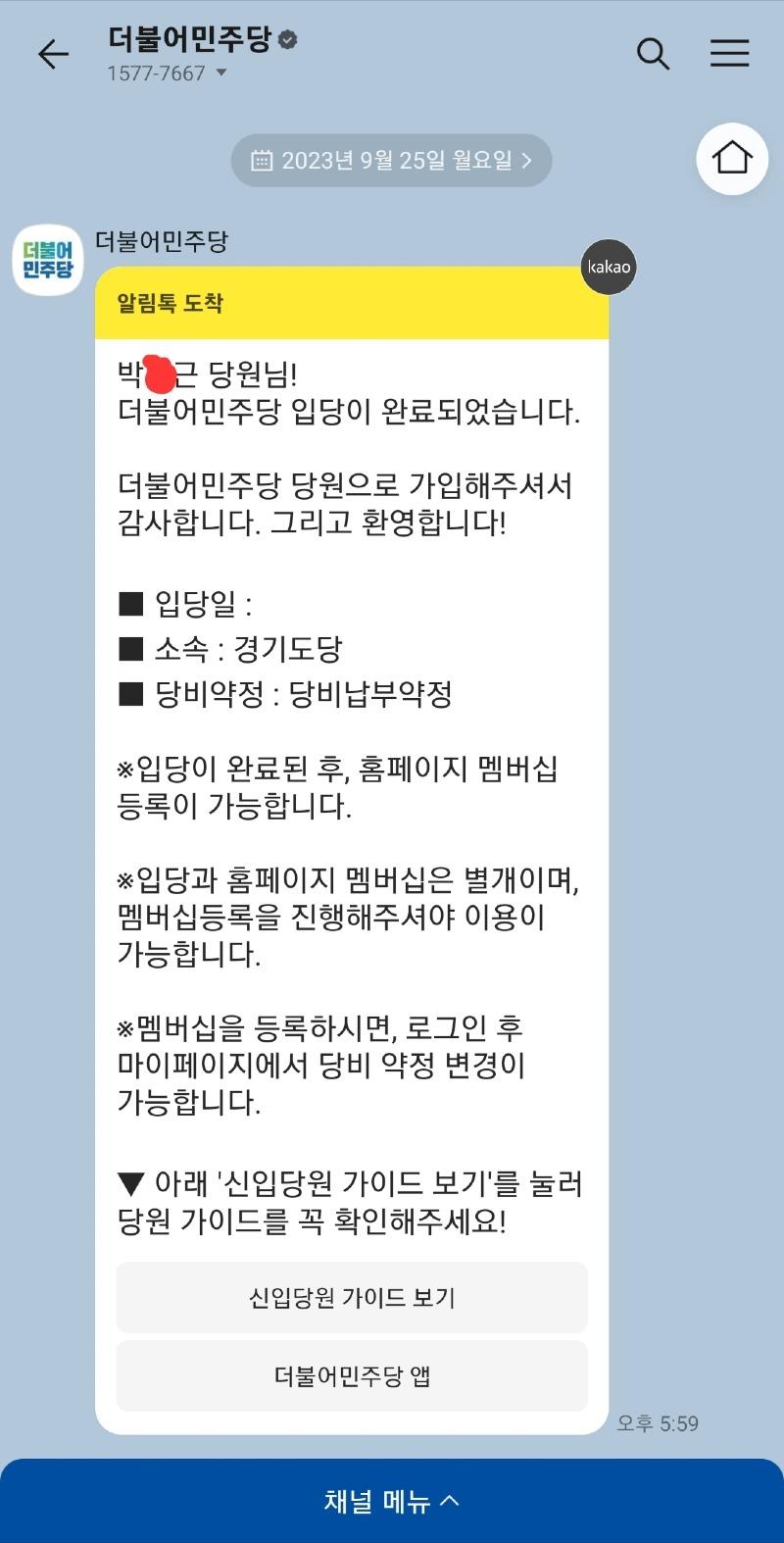
Task: Expand the 채널 메뉴 bar
Action: pos(392,1501)
